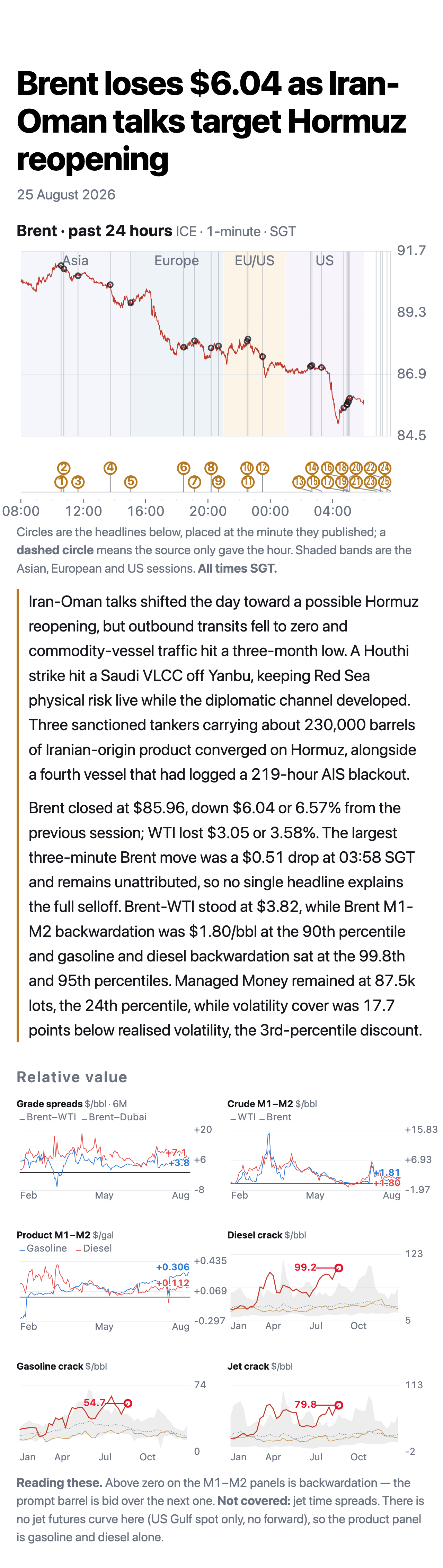Viewport: 443px width, 1568px height.
Task: Jump to headline marker 8
Action: pyautogui.click(x=210, y=468)
